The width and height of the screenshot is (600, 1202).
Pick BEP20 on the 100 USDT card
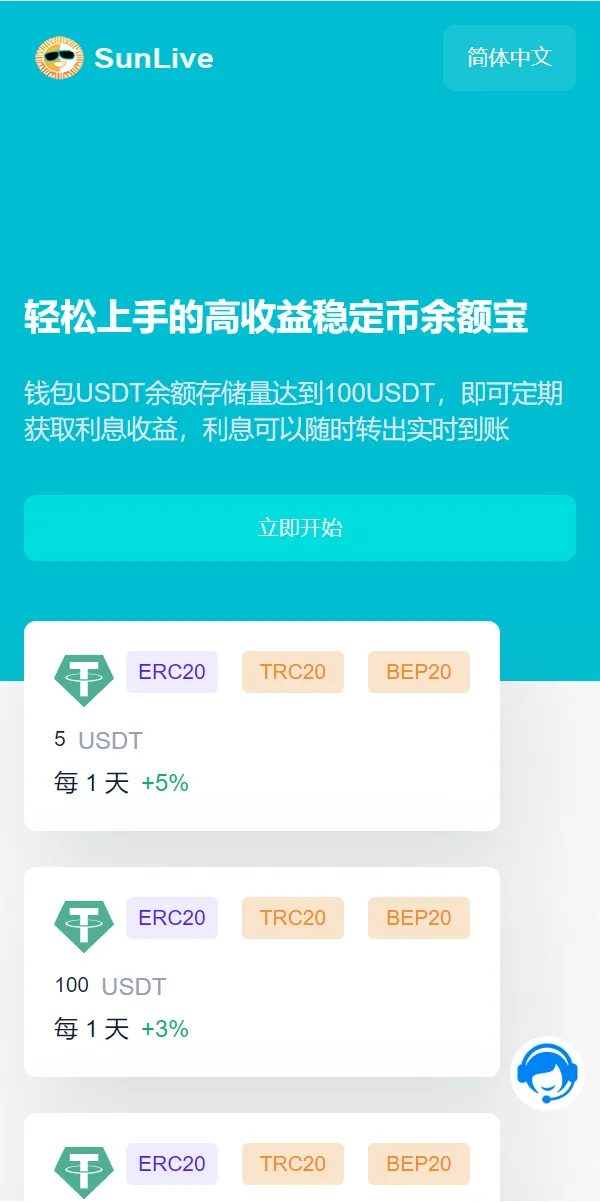click(x=419, y=918)
